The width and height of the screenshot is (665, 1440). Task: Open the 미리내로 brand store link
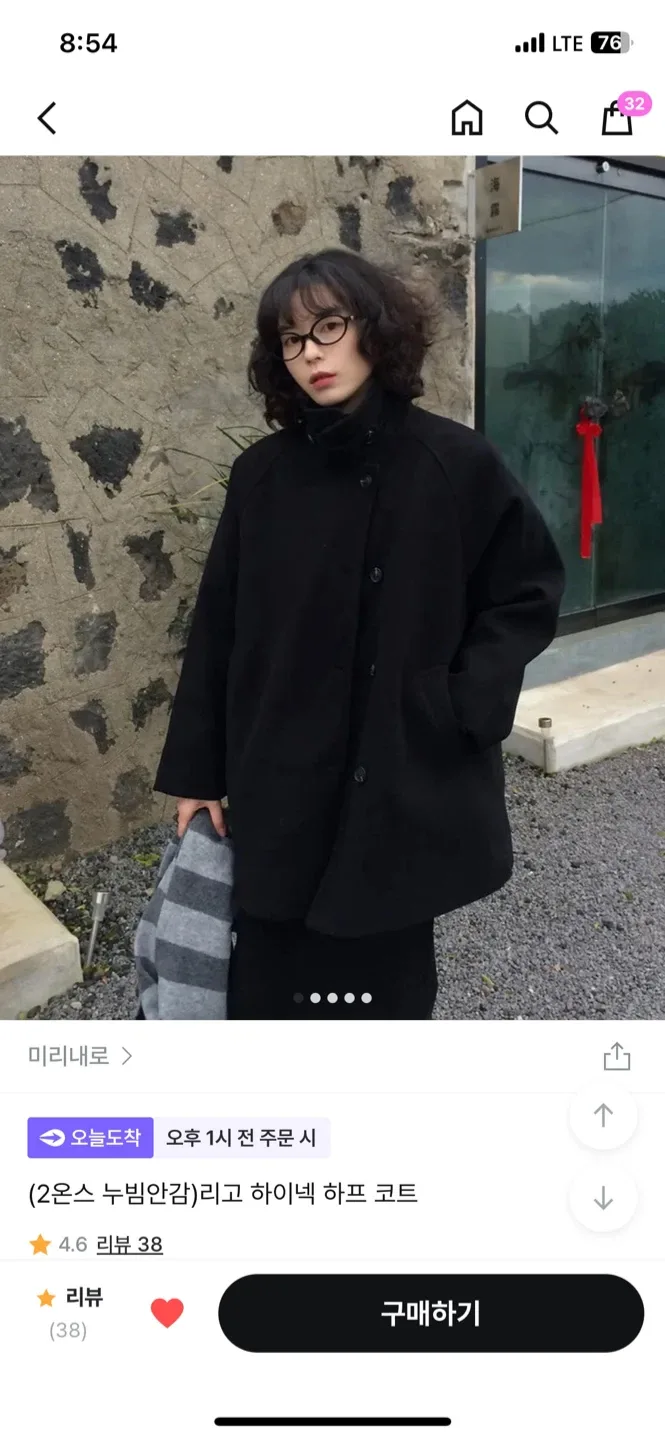[x=80, y=1056]
